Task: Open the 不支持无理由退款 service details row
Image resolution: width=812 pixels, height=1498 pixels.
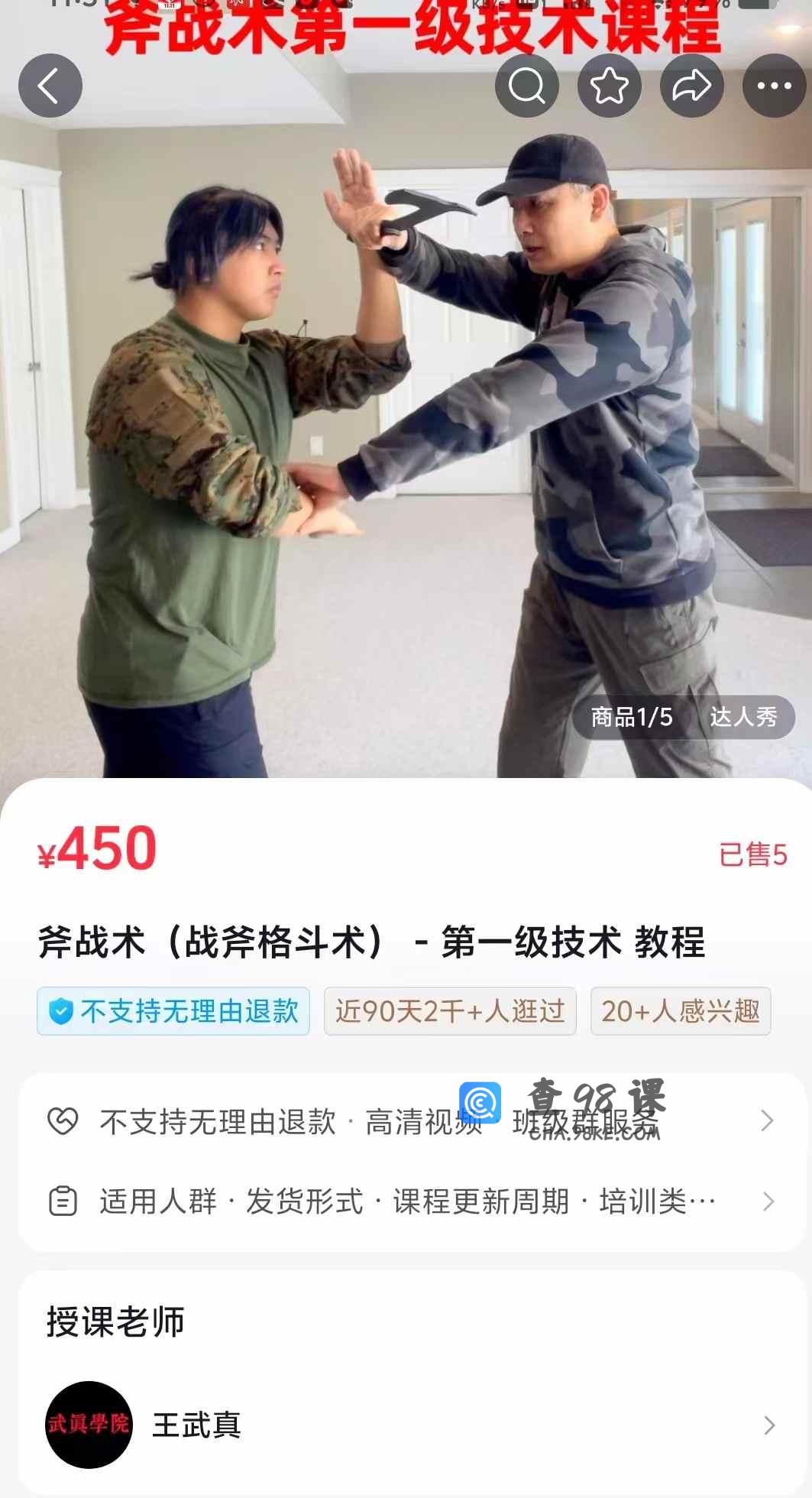Action: tap(412, 1121)
